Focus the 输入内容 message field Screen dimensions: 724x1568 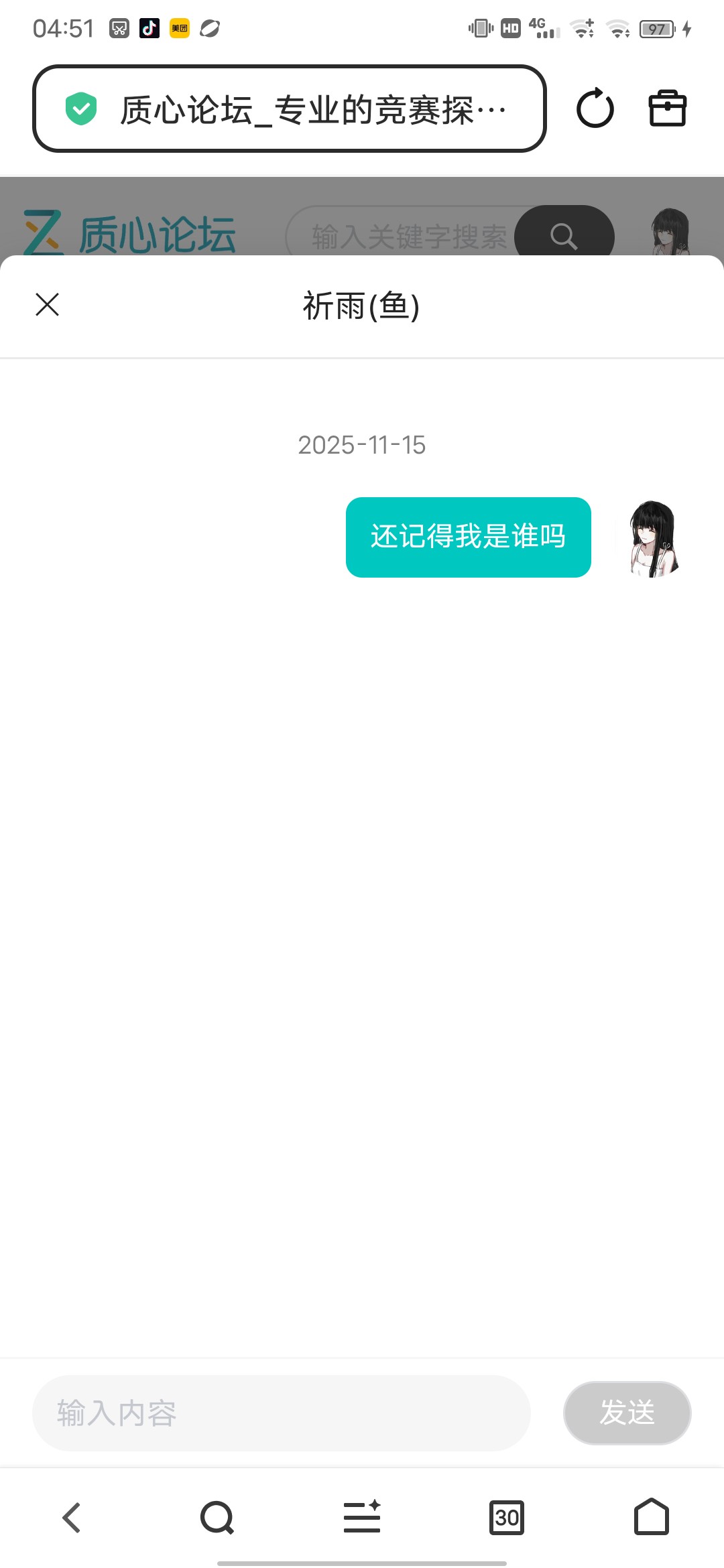click(282, 1413)
